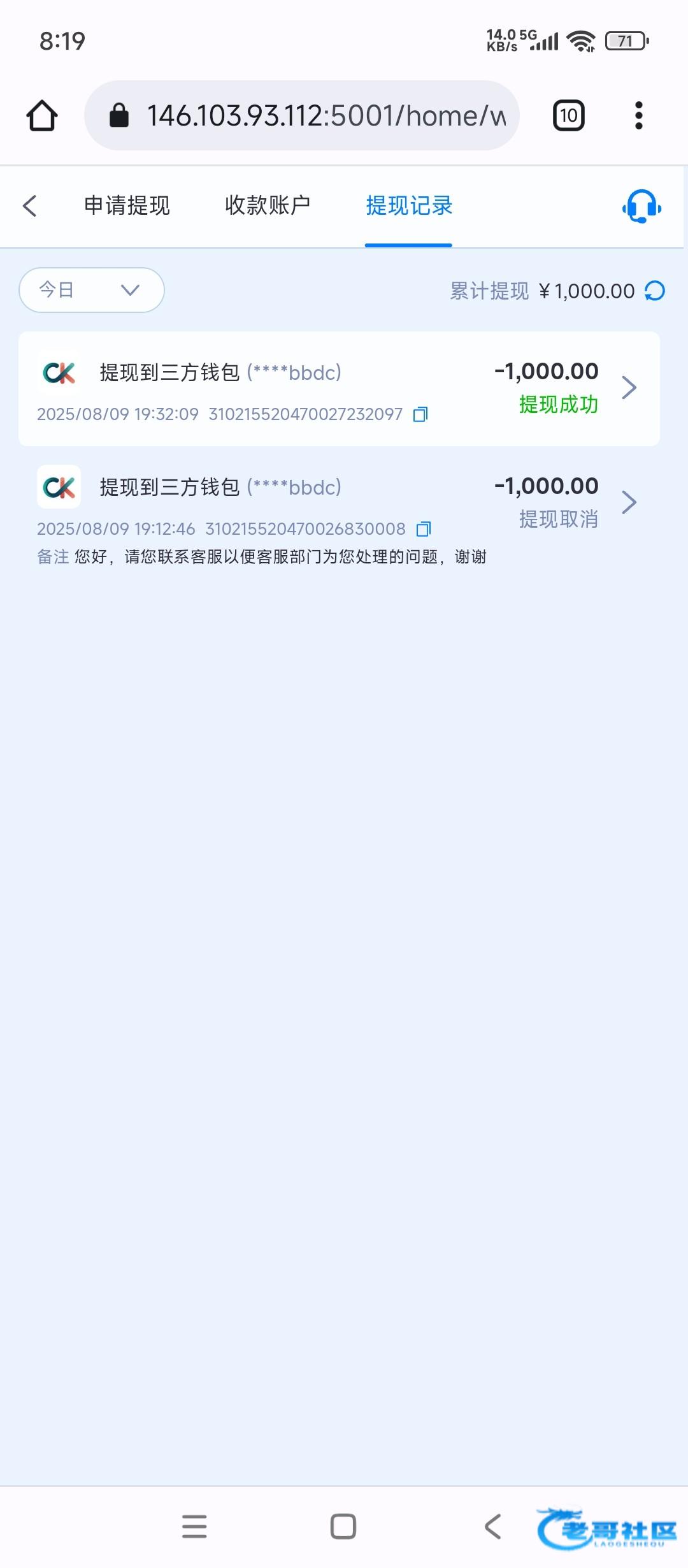Select the 提现记录 tab
This screenshot has height=1568, width=688.
coord(408,206)
